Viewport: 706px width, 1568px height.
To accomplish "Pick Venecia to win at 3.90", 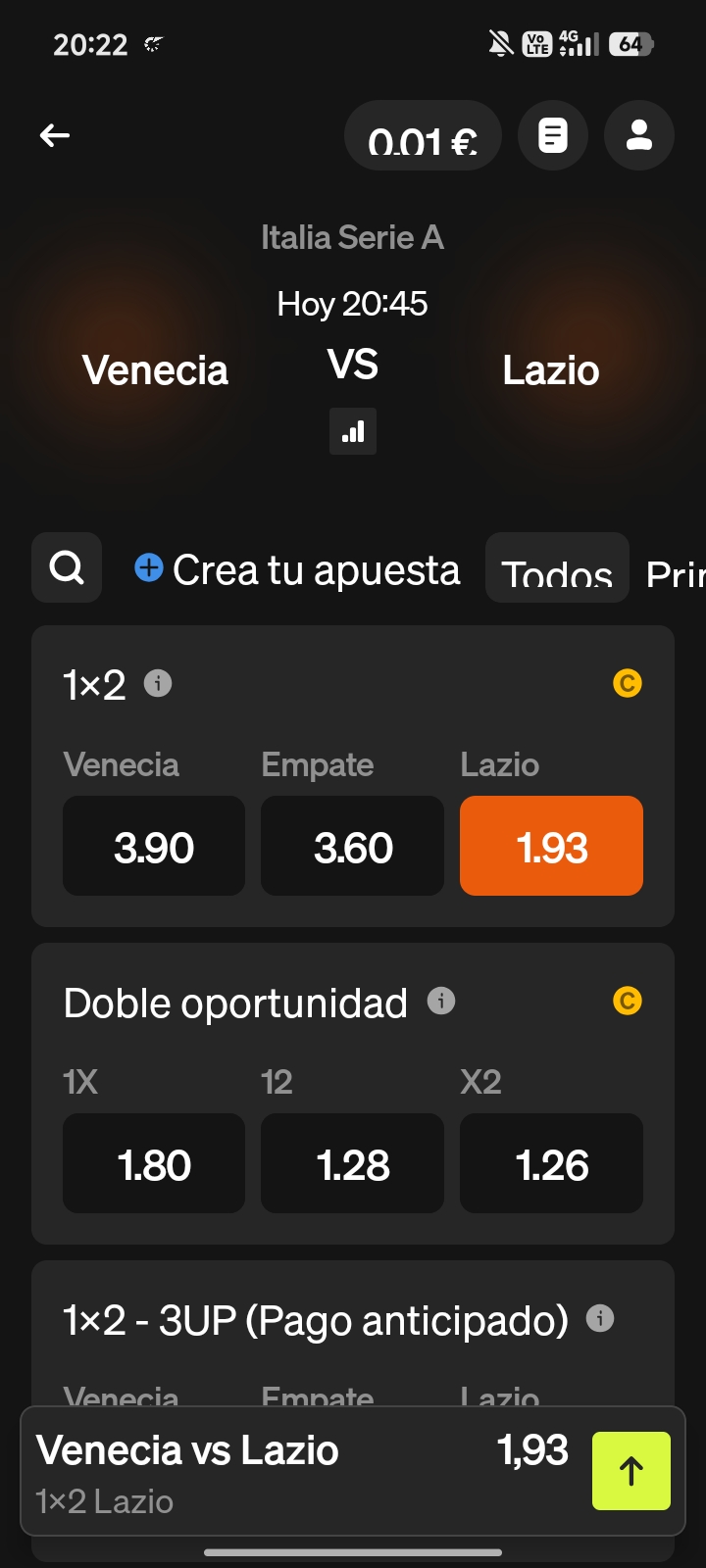I will point(154,846).
